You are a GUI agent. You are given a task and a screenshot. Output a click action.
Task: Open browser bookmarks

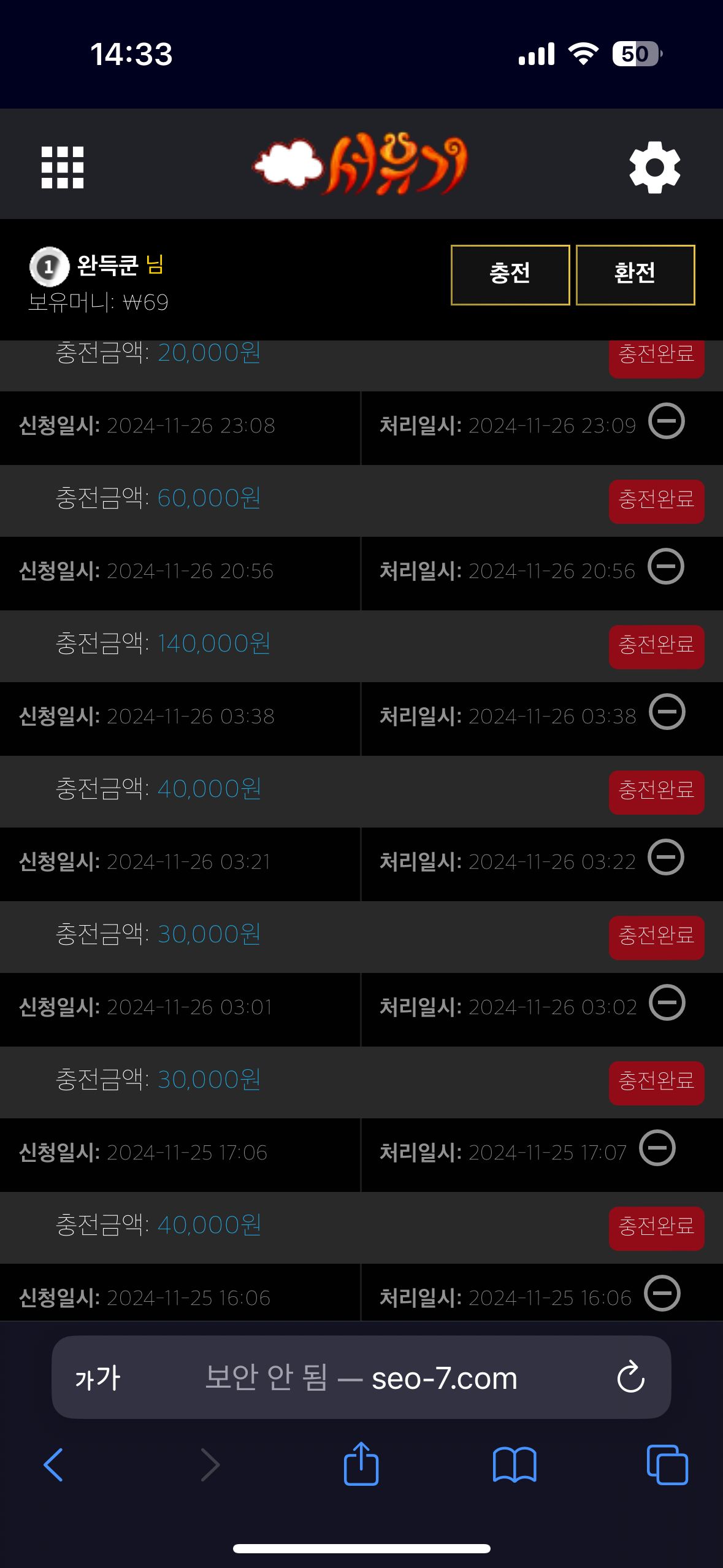tap(515, 1465)
